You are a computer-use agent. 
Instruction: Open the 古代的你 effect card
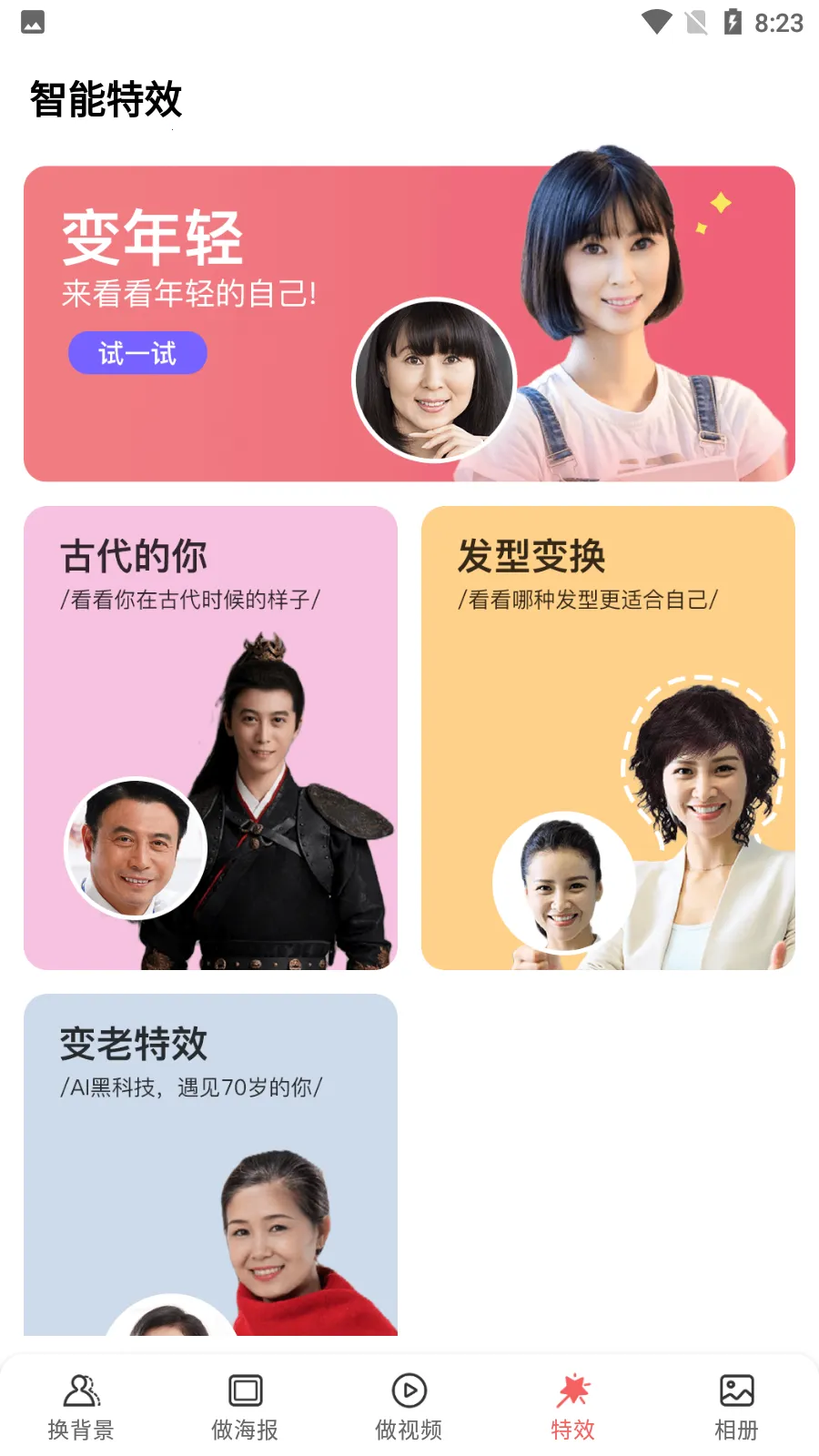(x=210, y=737)
